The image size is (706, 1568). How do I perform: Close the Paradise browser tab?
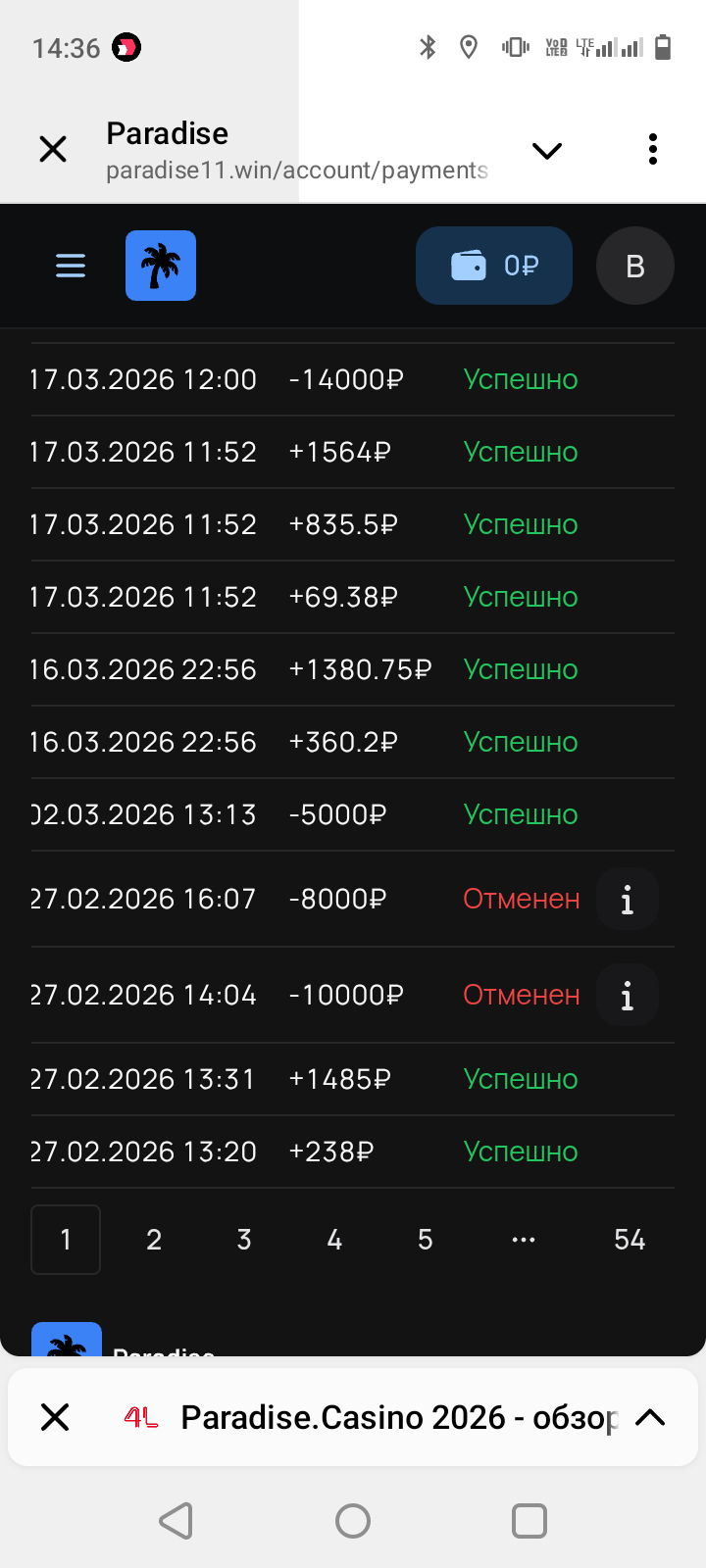(53, 150)
